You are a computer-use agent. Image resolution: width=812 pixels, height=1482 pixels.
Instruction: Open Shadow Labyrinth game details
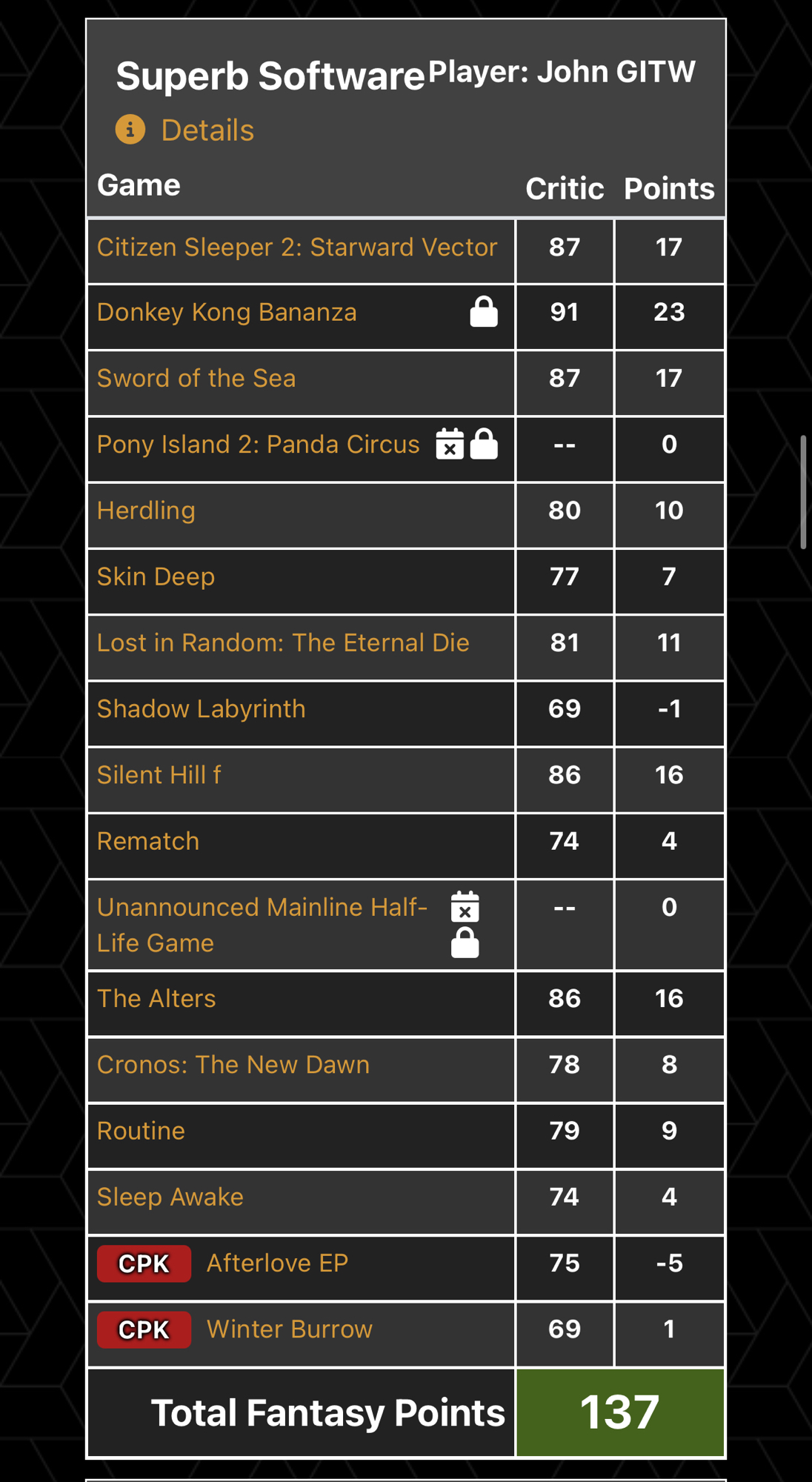point(201,709)
